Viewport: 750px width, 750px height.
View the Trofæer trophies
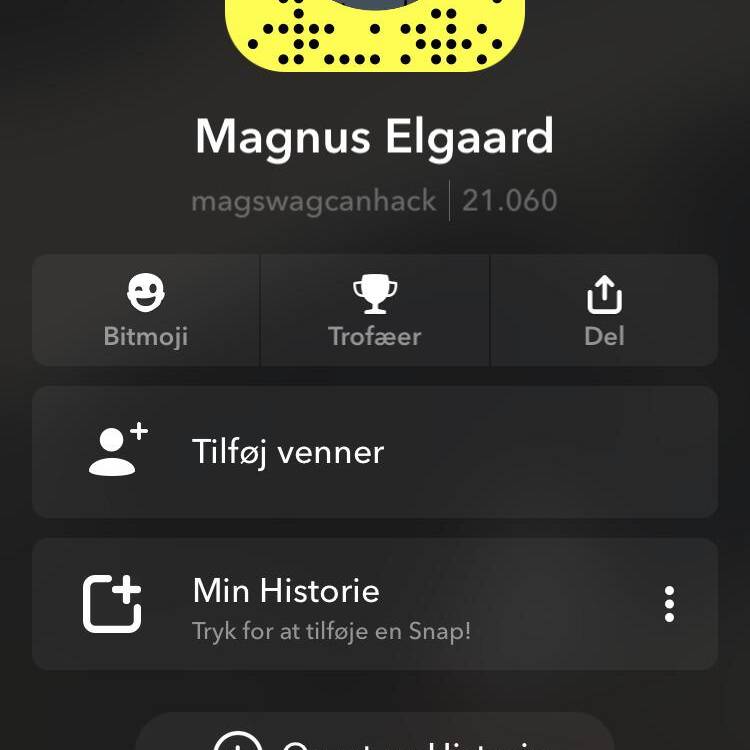click(x=375, y=311)
